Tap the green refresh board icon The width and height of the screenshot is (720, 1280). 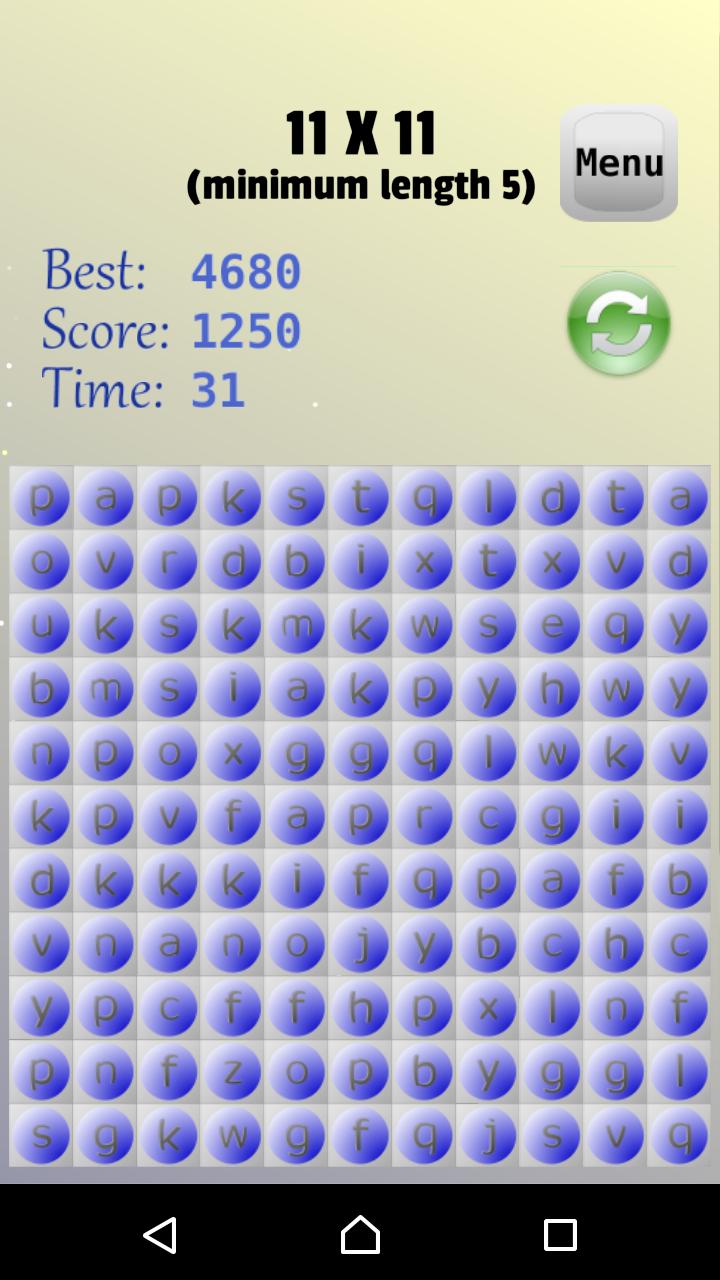pyautogui.click(x=618, y=324)
